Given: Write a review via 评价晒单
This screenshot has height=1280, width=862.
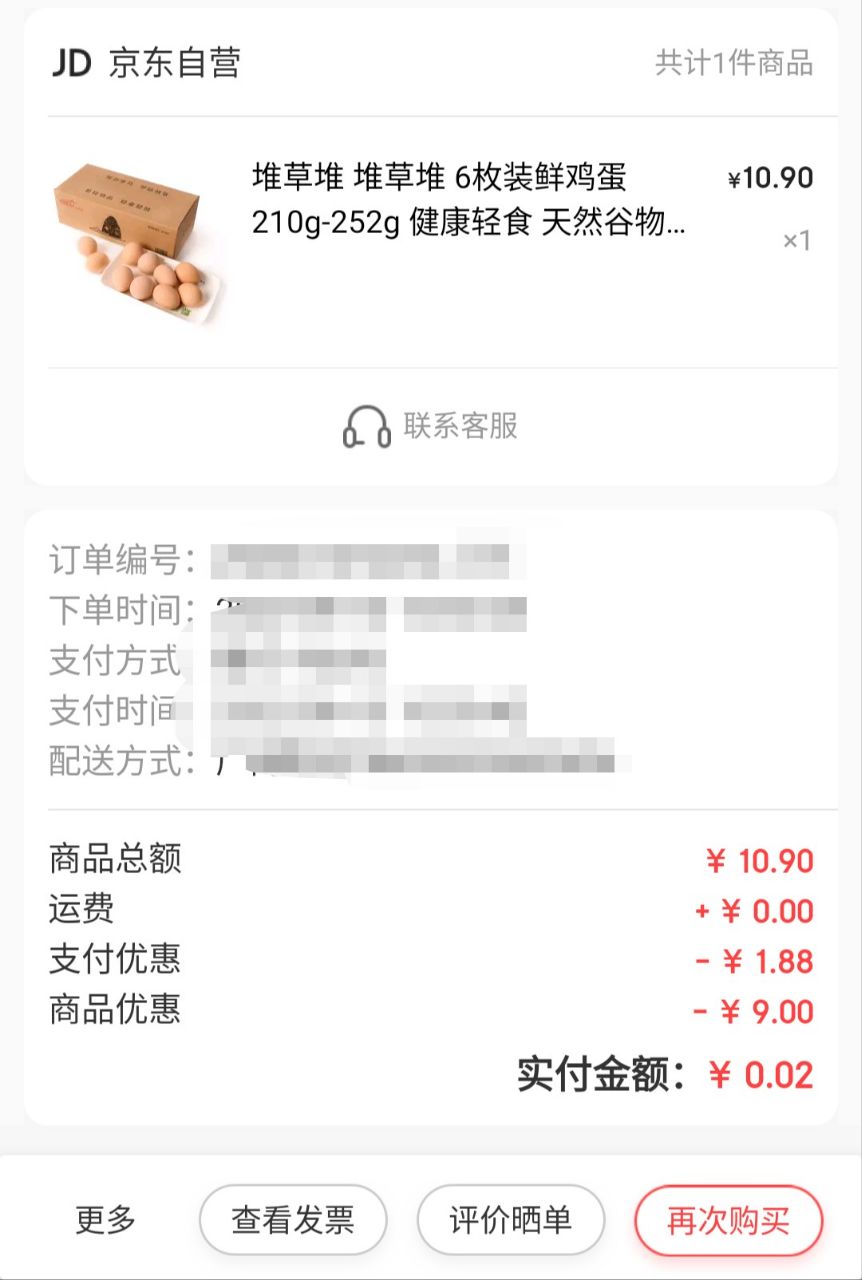Looking at the screenshot, I should coord(510,1220).
